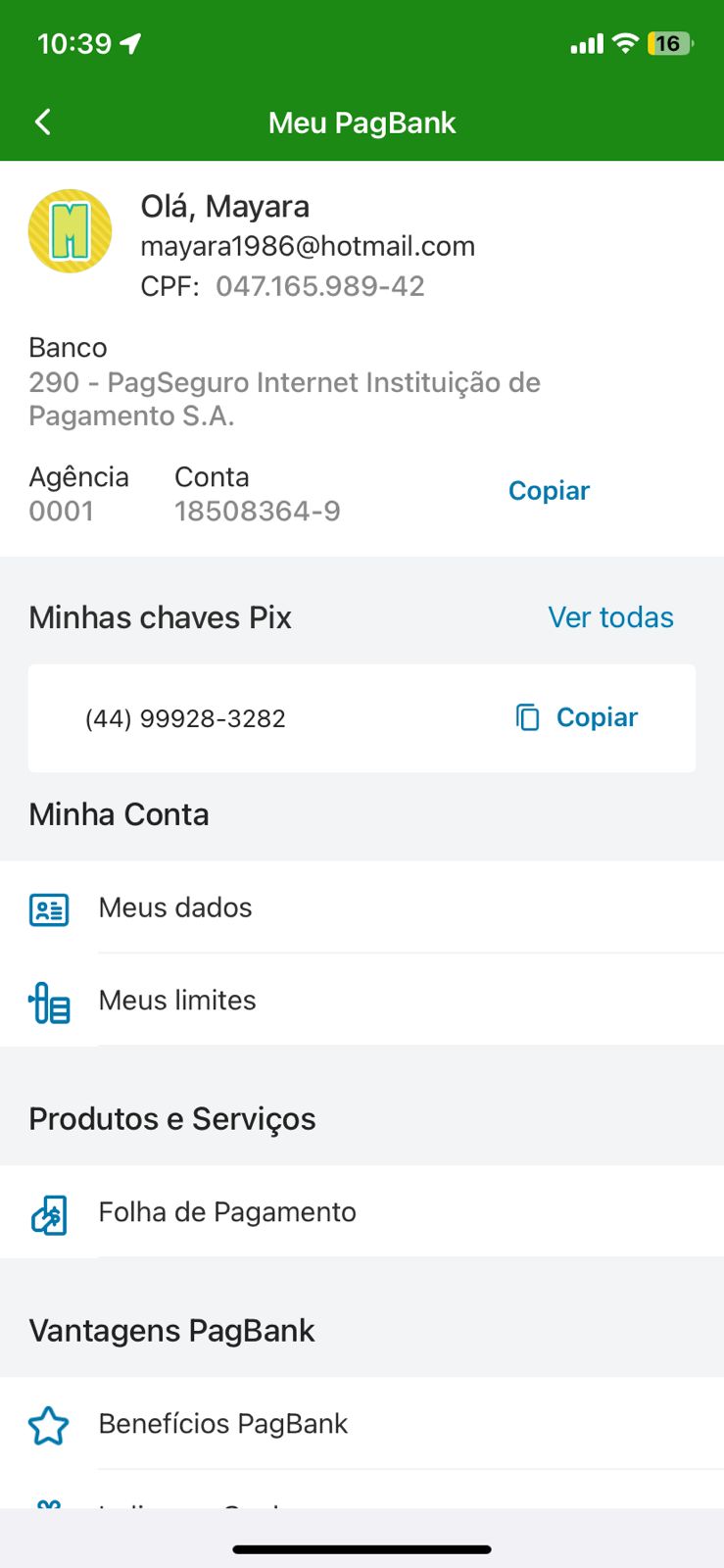Open Ver todas for Pix keys
Viewport: 724px width, 1568px height.
610,617
